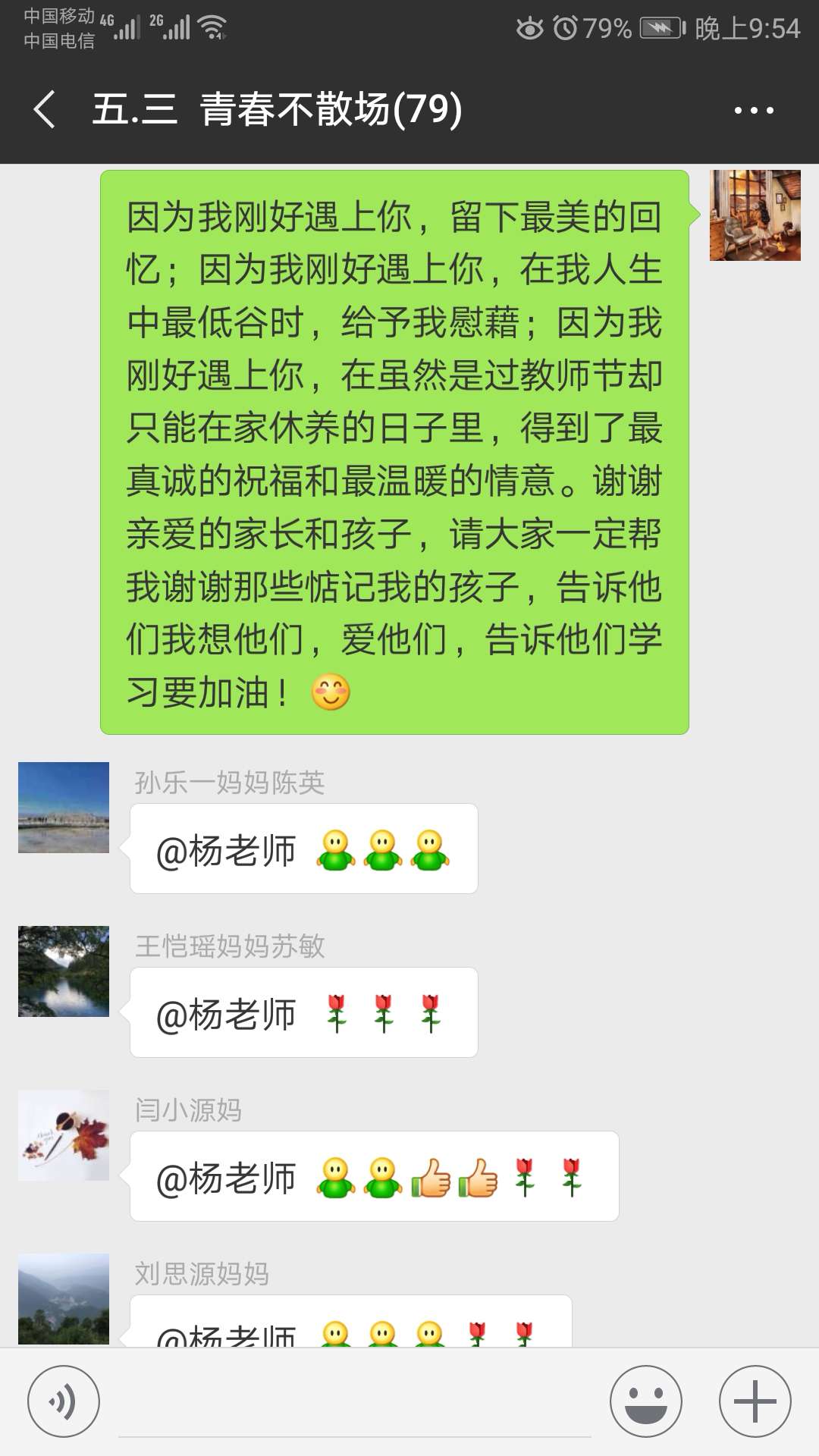Screen dimensions: 819x1456
Task: Tap 王恺瑶妈妈苏敏's avatar picture
Action: coord(63,971)
